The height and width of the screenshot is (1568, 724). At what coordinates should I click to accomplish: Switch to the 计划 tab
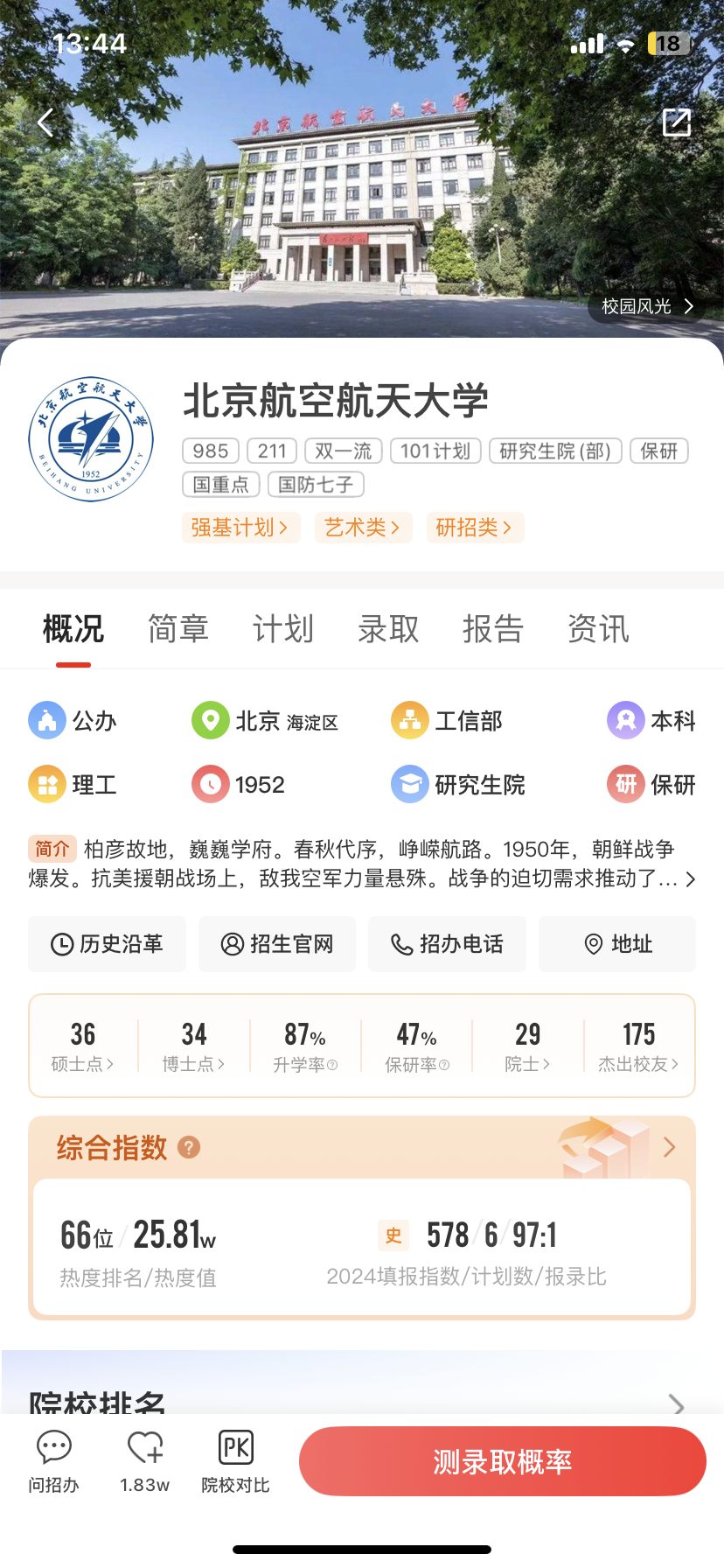click(283, 629)
